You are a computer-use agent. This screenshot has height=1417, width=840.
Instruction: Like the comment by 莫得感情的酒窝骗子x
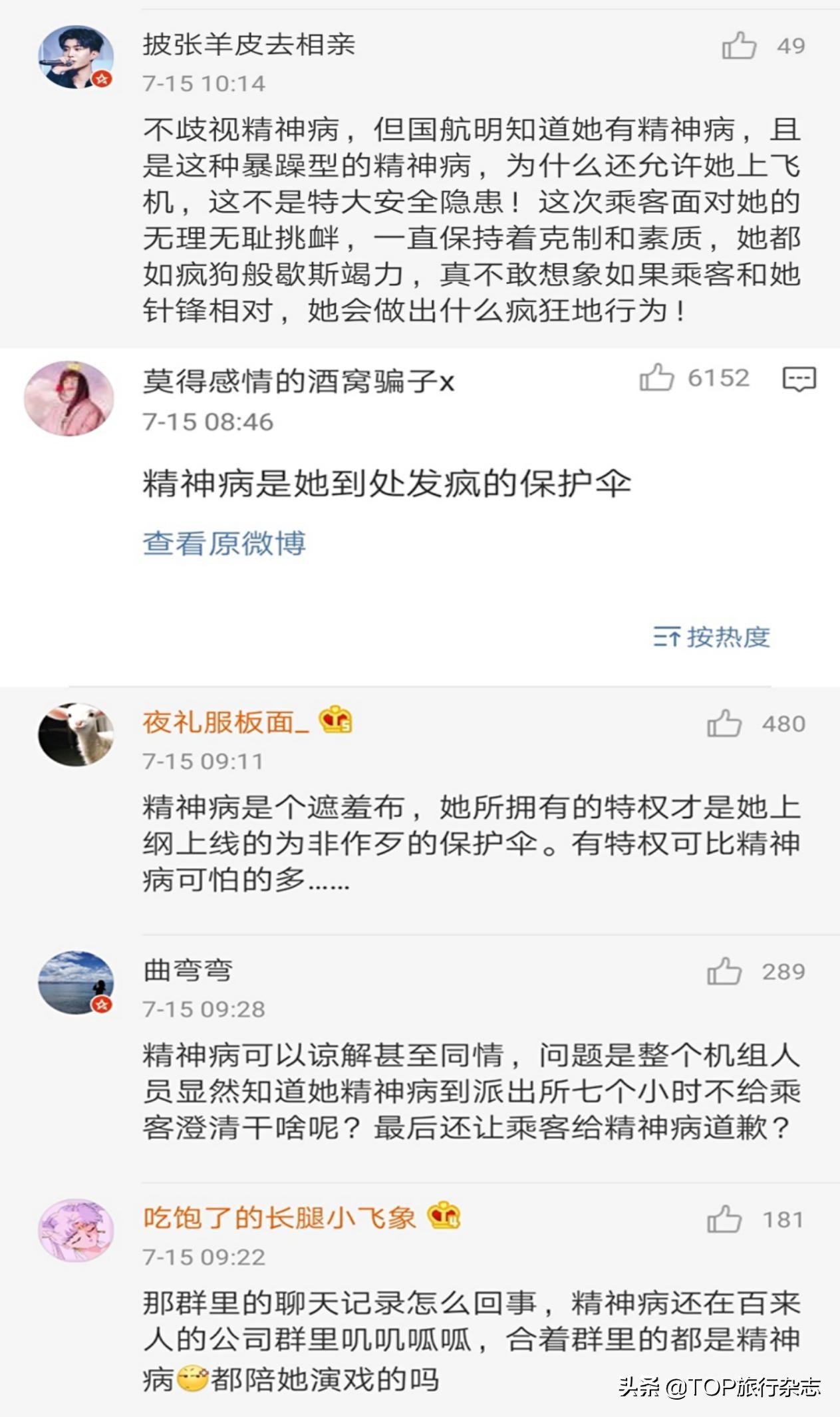656,377
